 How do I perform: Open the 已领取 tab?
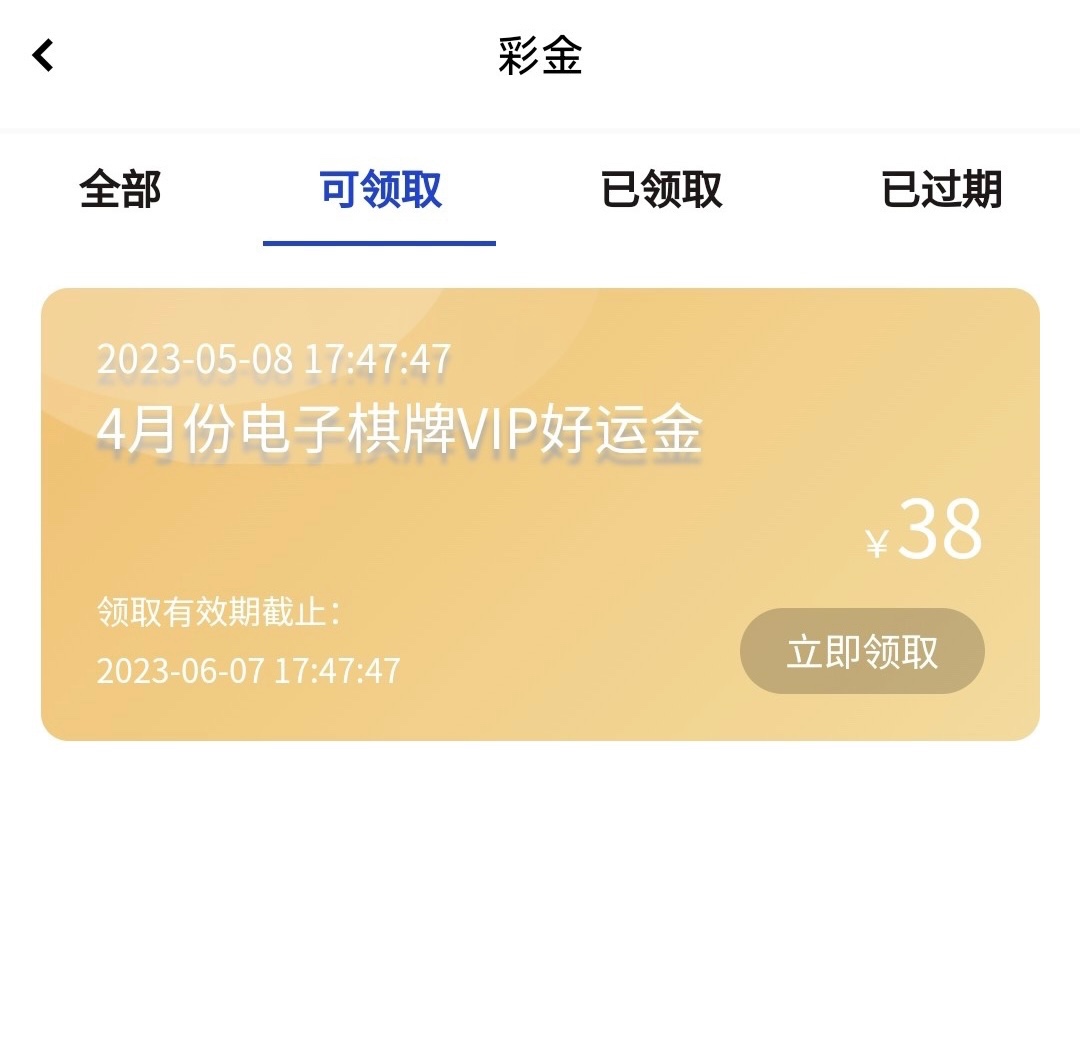tap(661, 189)
